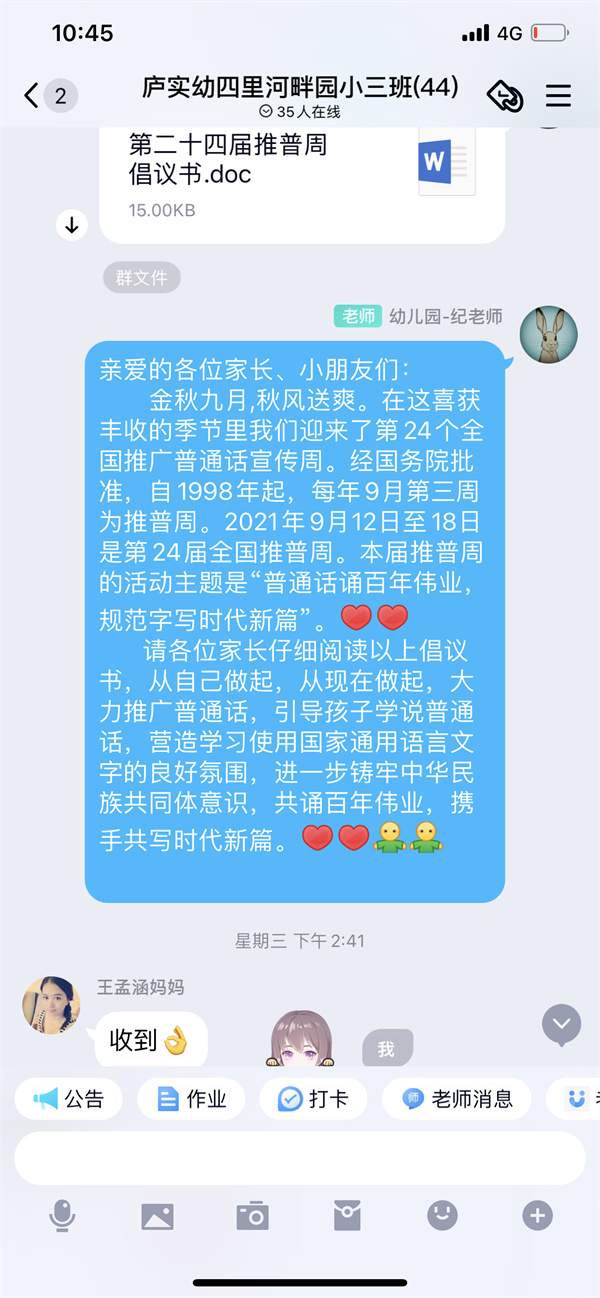
Task: Open the emoji panel
Action: [442, 1215]
